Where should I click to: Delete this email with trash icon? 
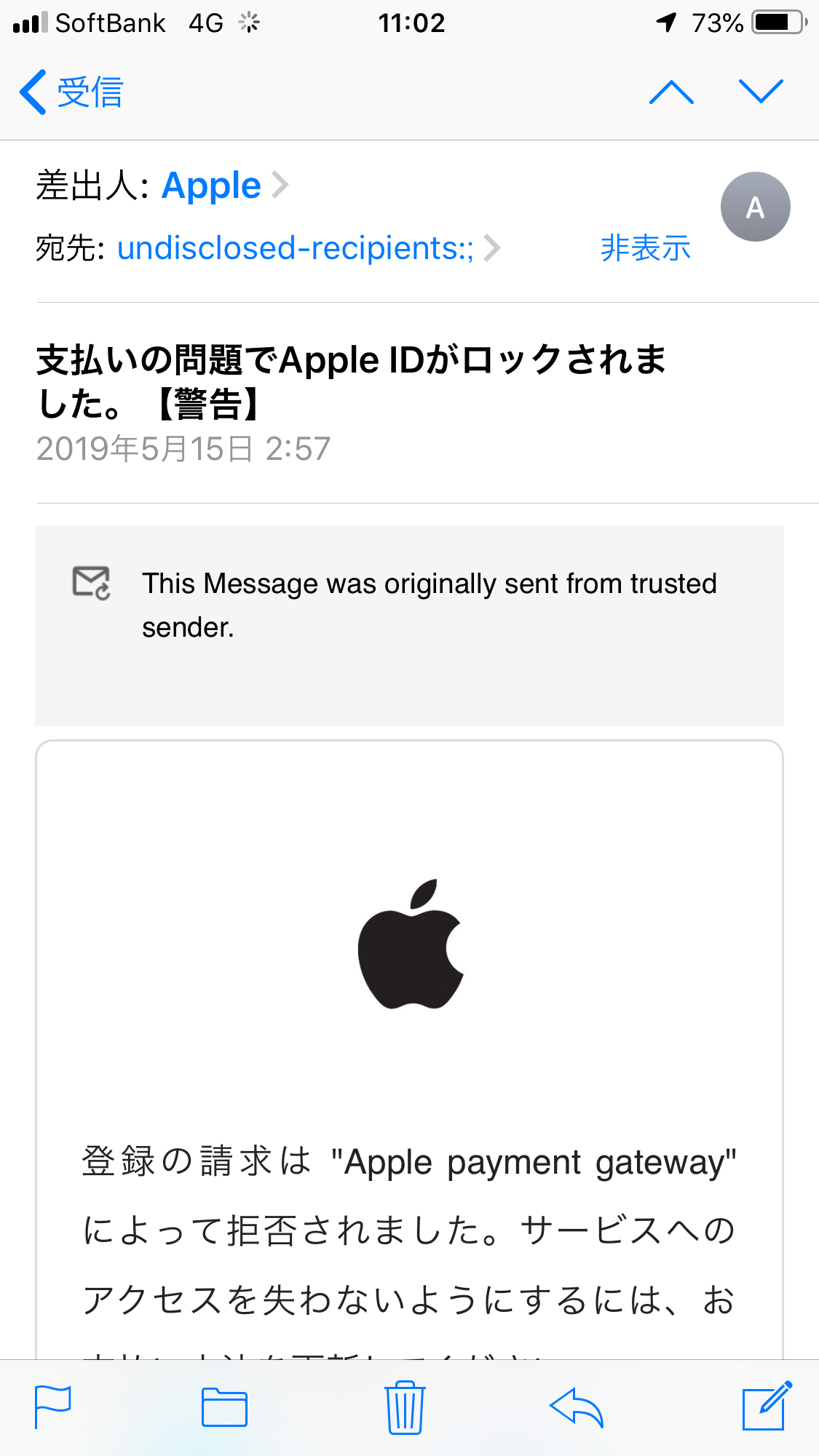coord(405,1407)
